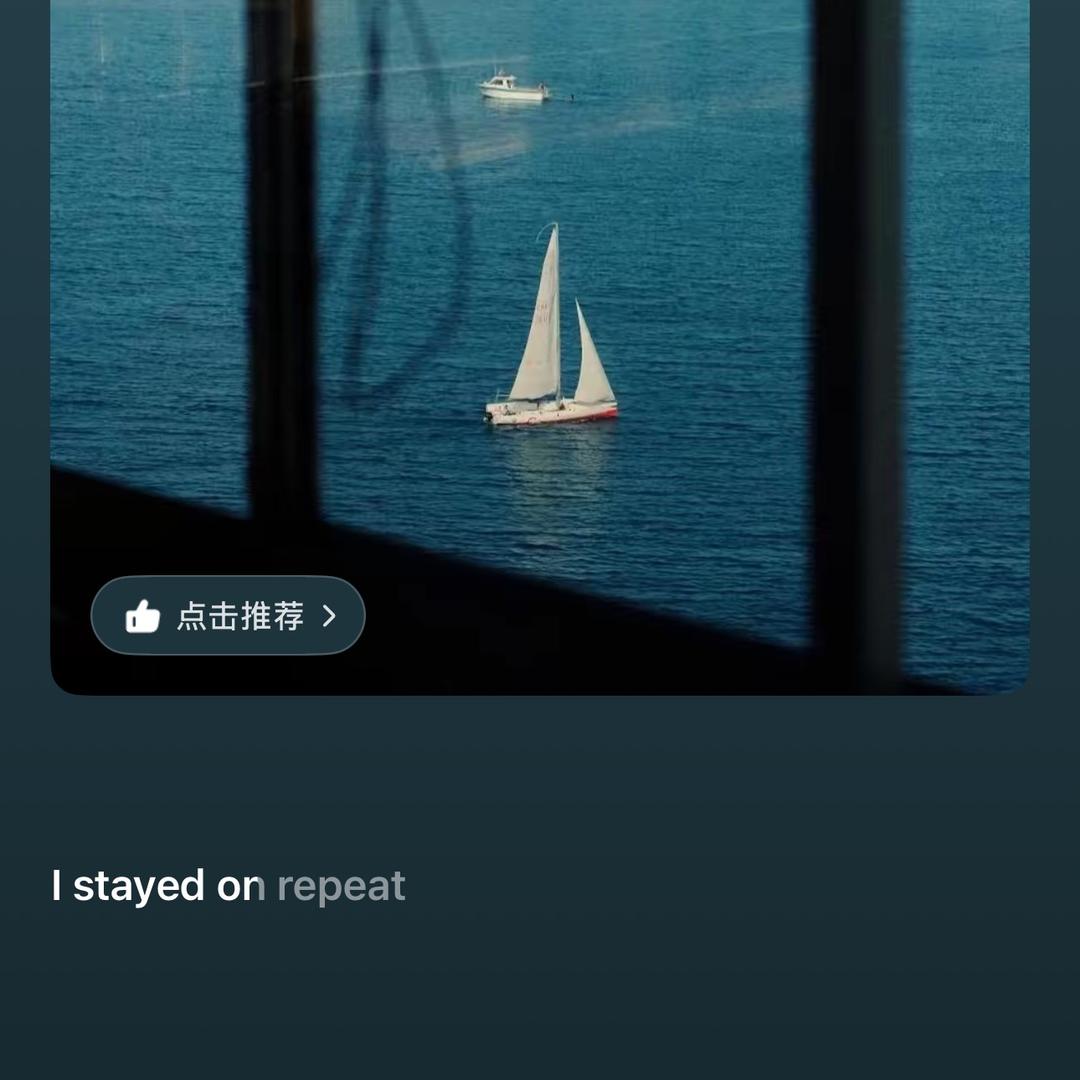Tap the 点击推荐 recommend button

point(228,616)
